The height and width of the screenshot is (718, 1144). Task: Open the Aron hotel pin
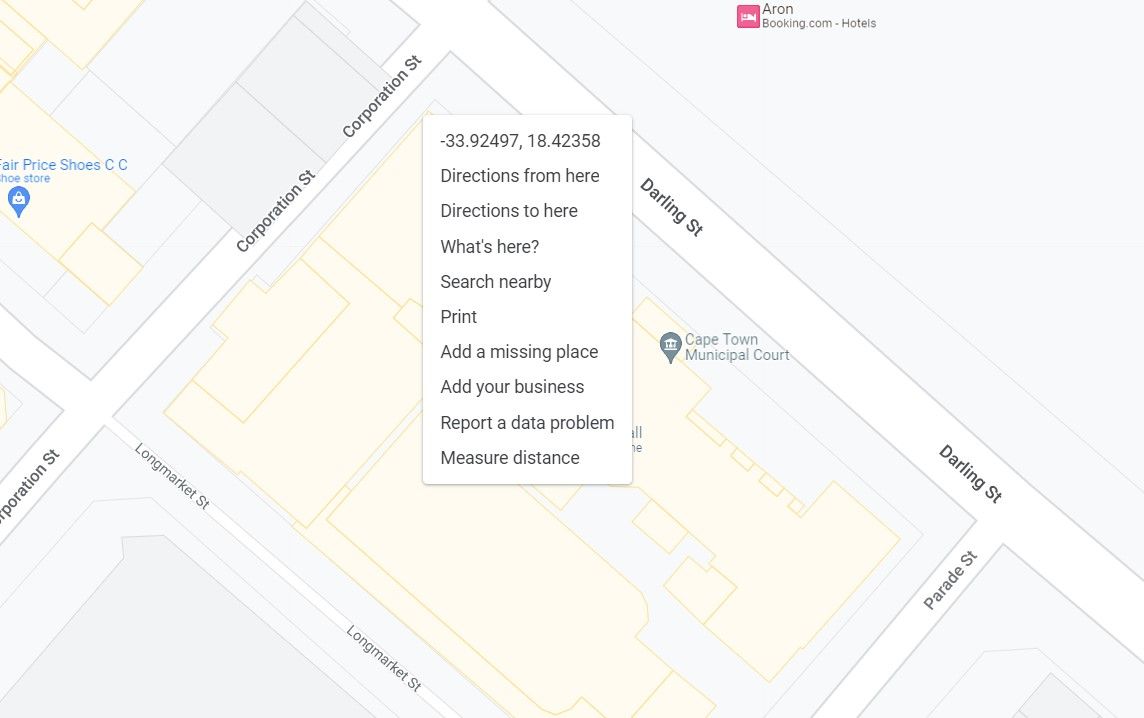[x=748, y=16]
